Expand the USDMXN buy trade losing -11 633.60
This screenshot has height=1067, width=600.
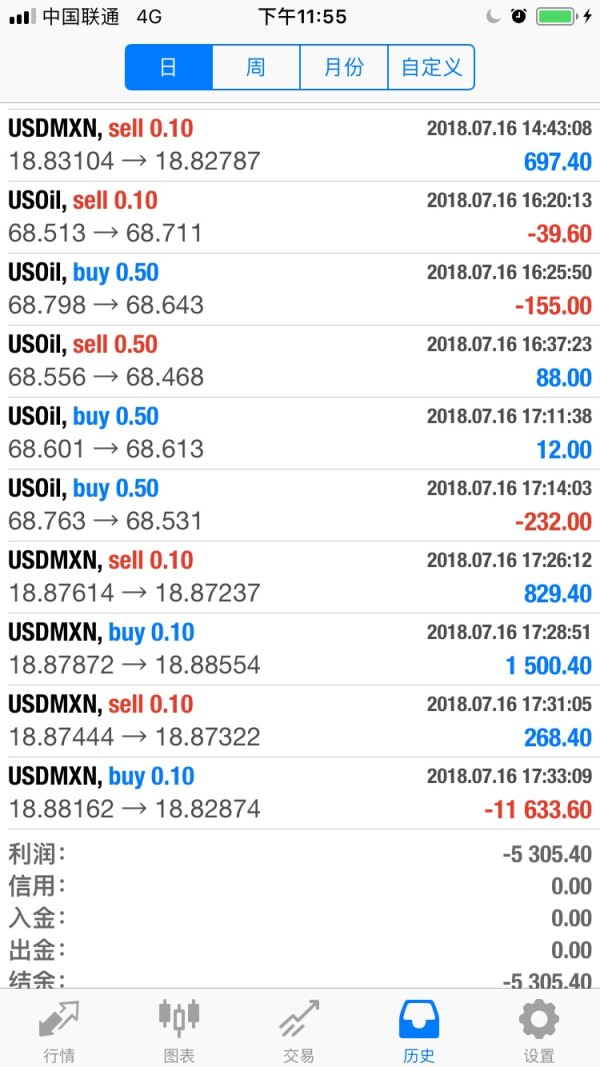[x=300, y=793]
